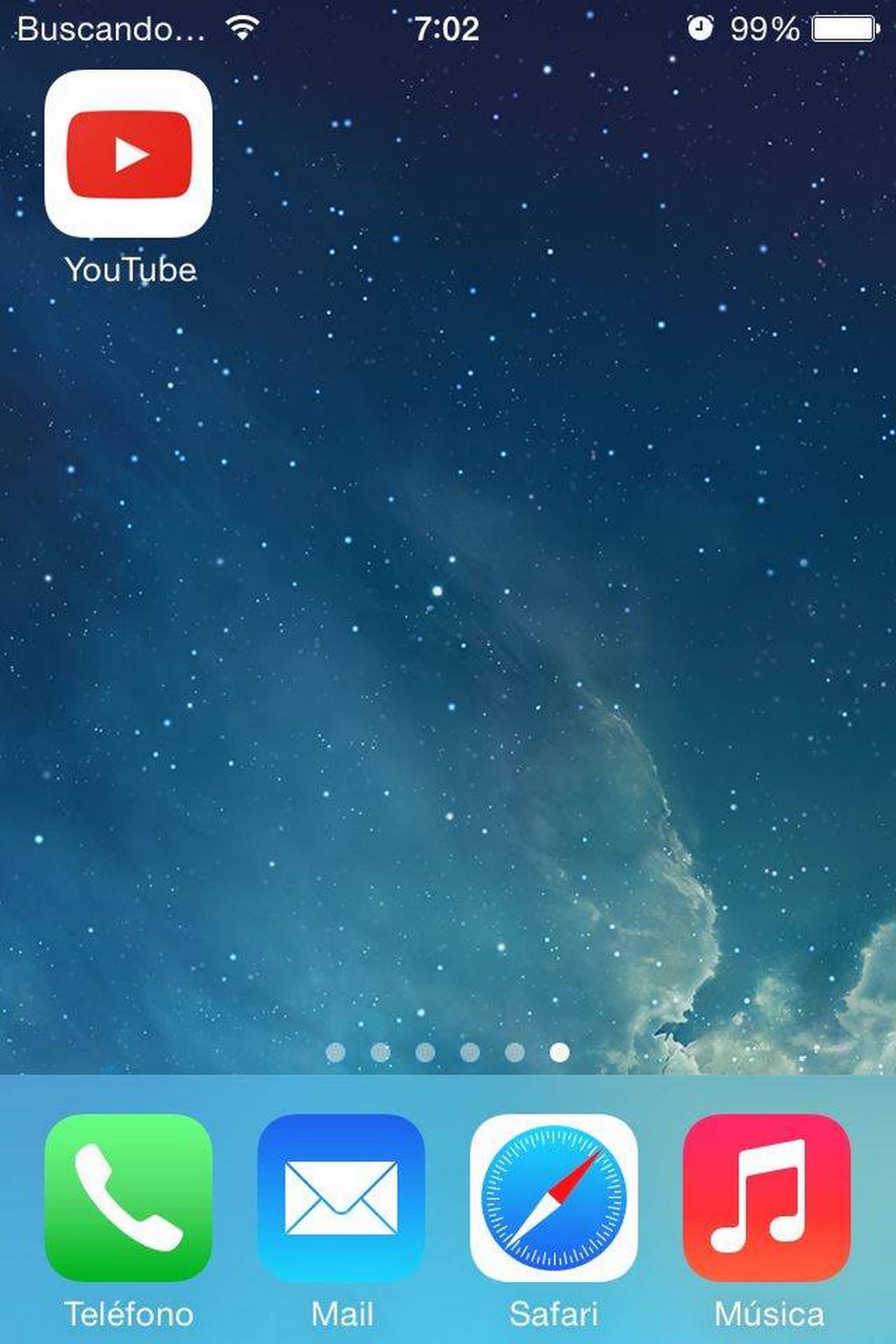Tap the home screen page indicator dots
This screenshot has width=896, height=1344.
coord(447,1052)
